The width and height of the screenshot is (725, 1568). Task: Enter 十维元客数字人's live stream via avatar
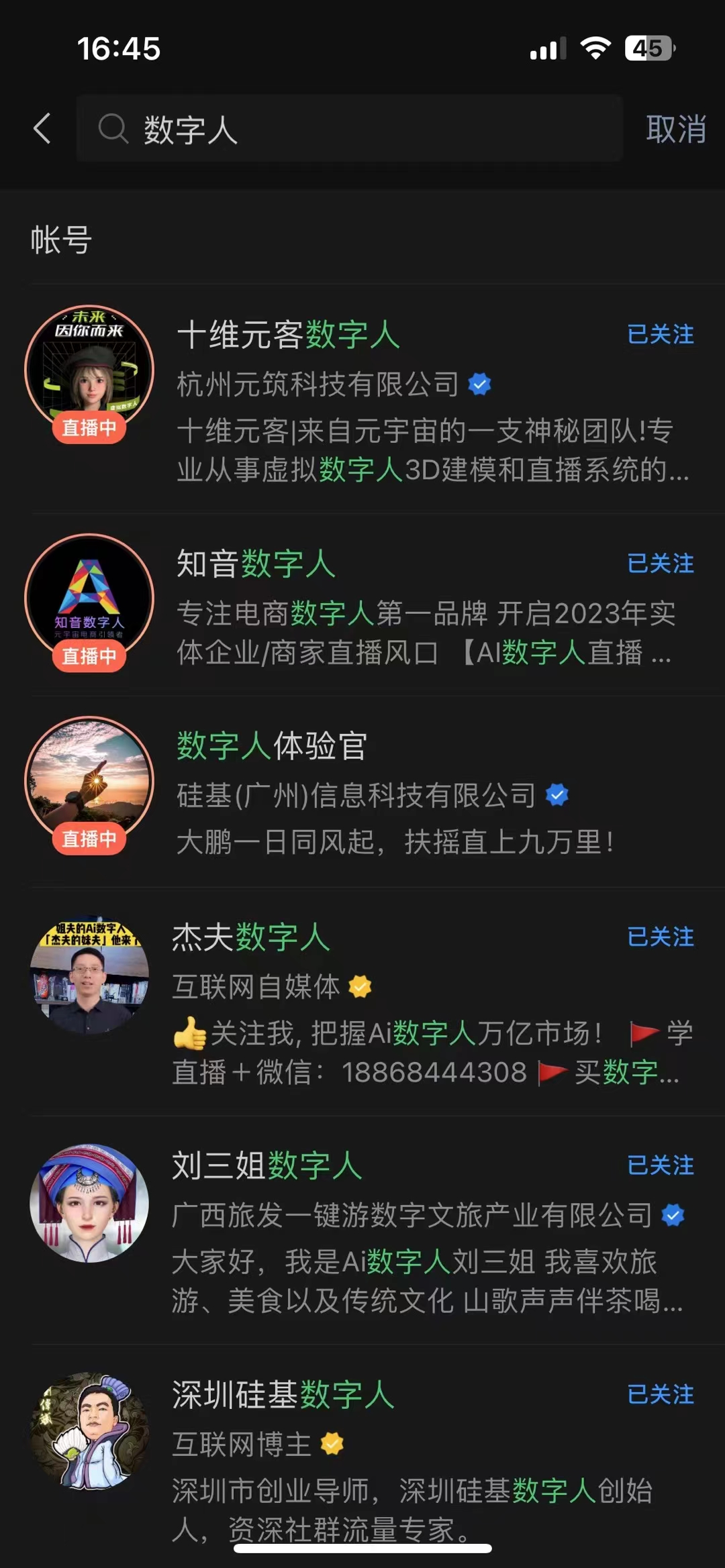(x=89, y=370)
